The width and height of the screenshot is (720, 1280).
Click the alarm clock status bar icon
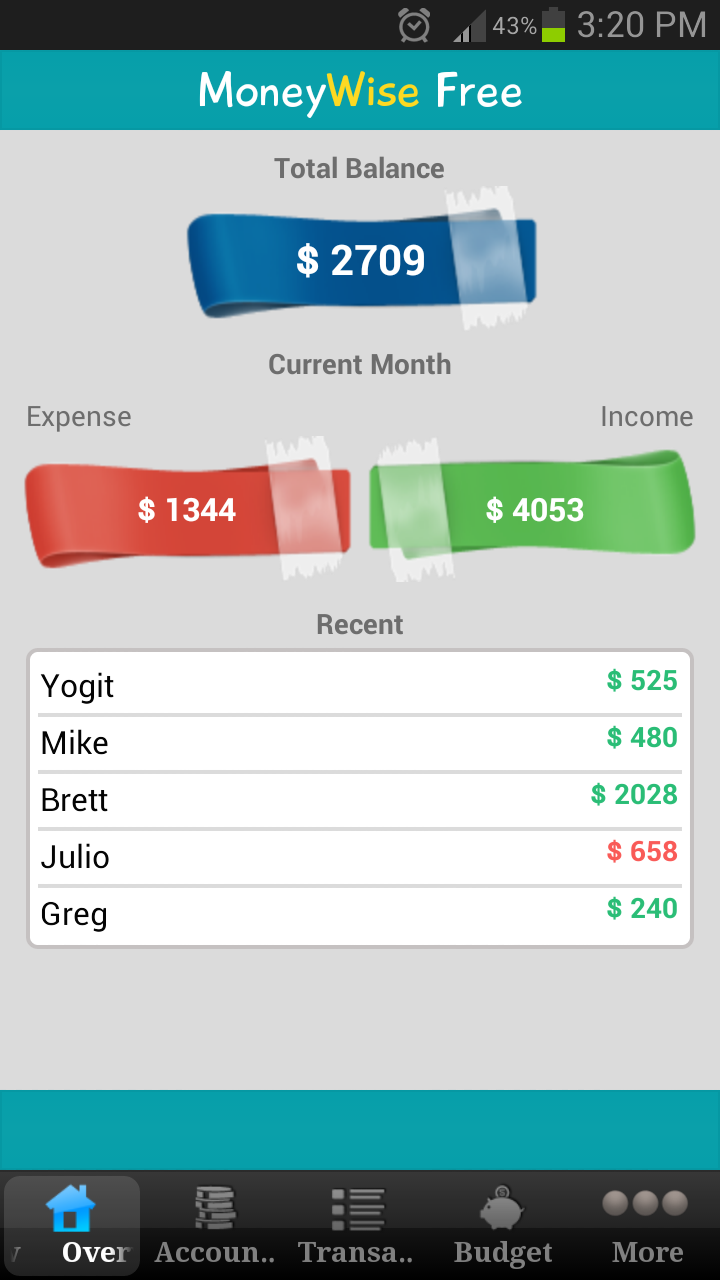click(414, 25)
